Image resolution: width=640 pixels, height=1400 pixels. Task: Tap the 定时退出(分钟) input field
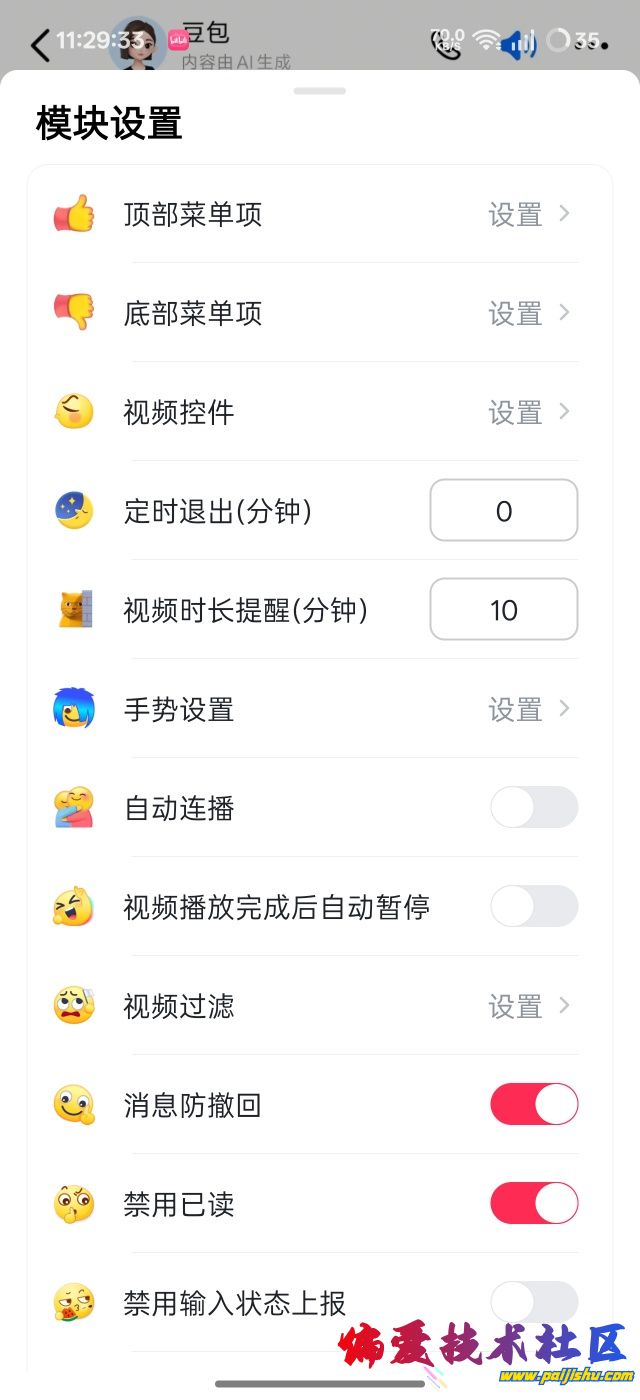tap(504, 511)
